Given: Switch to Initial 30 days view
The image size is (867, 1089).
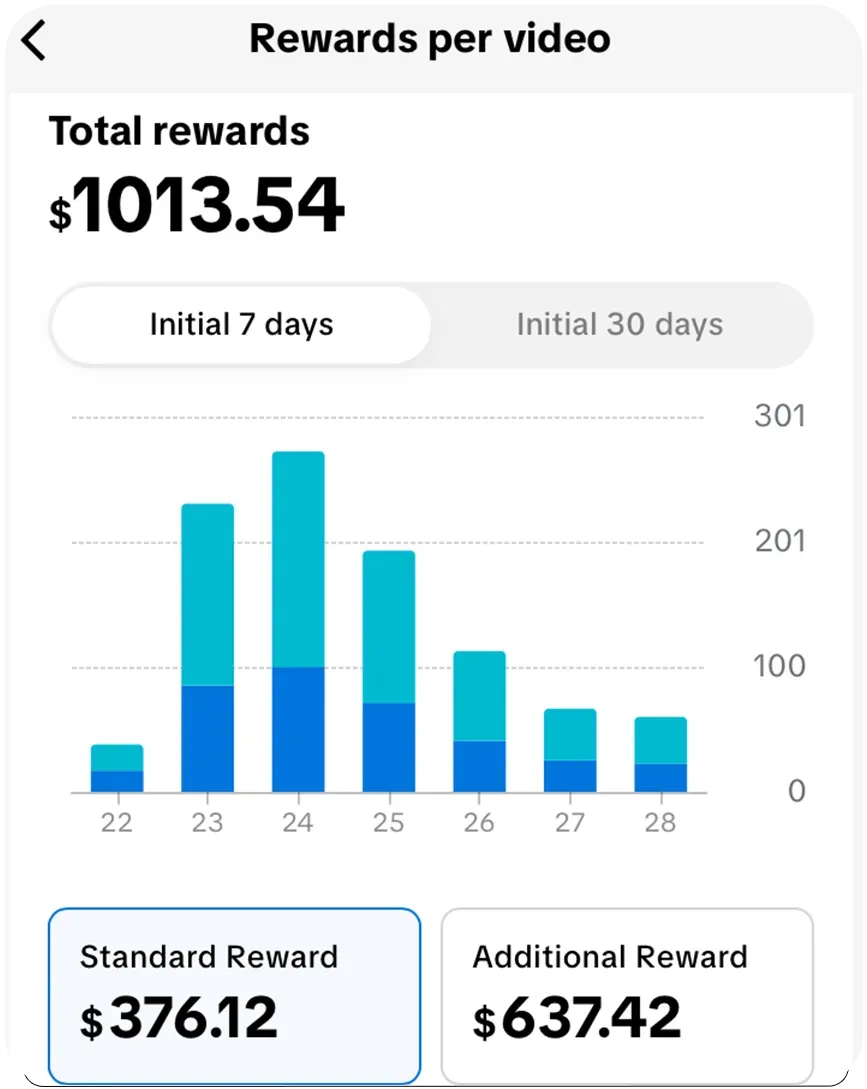Looking at the screenshot, I should pos(619,325).
